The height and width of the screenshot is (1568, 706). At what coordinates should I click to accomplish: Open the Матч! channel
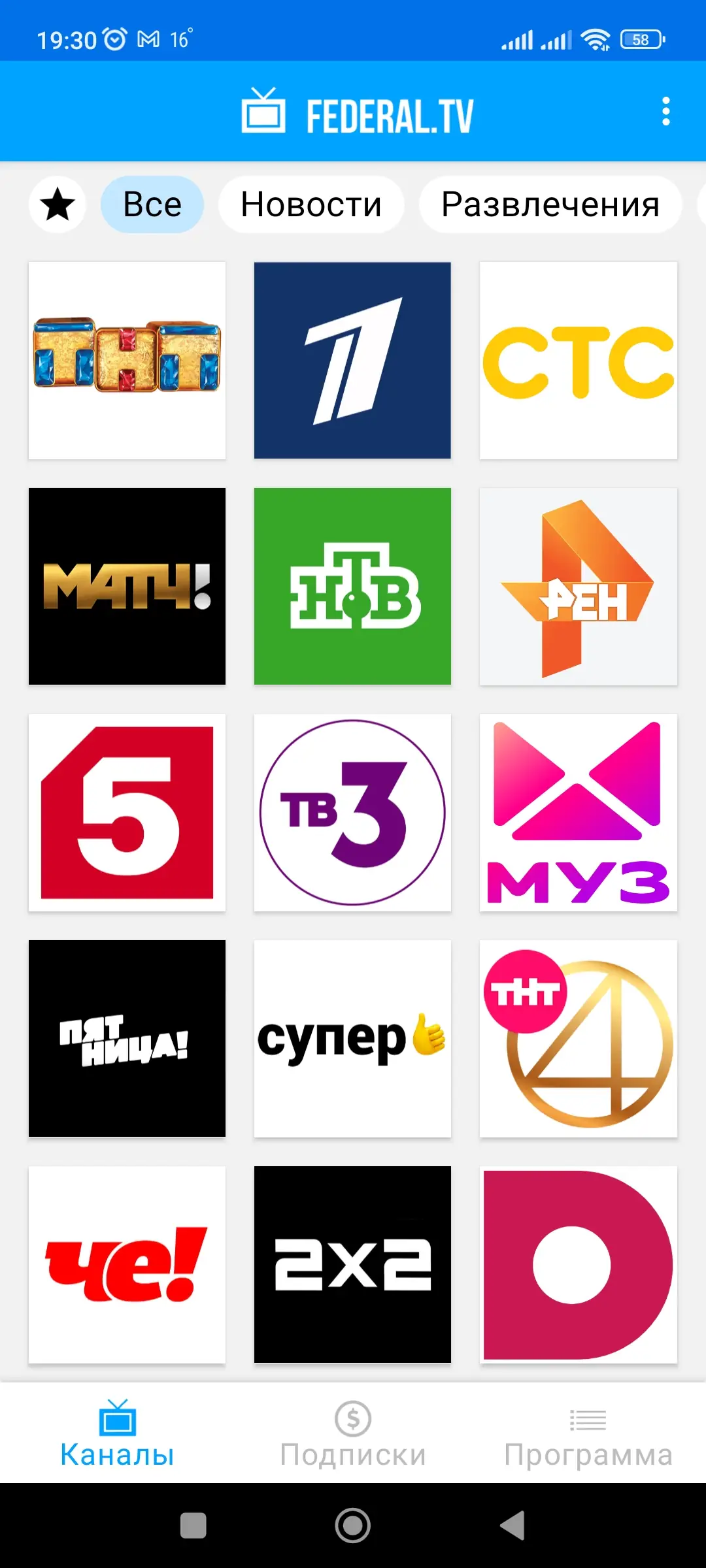127,586
